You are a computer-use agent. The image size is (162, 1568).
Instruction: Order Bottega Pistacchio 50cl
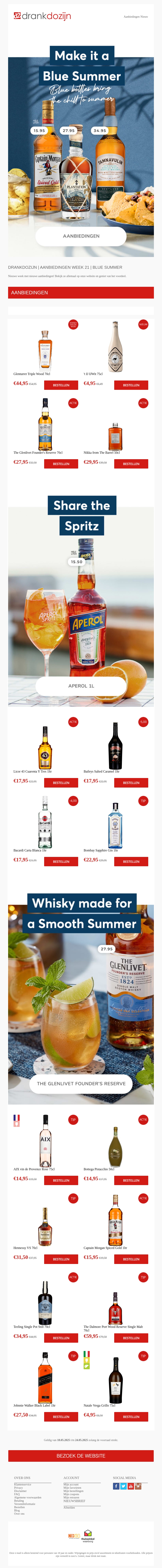point(131,1180)
